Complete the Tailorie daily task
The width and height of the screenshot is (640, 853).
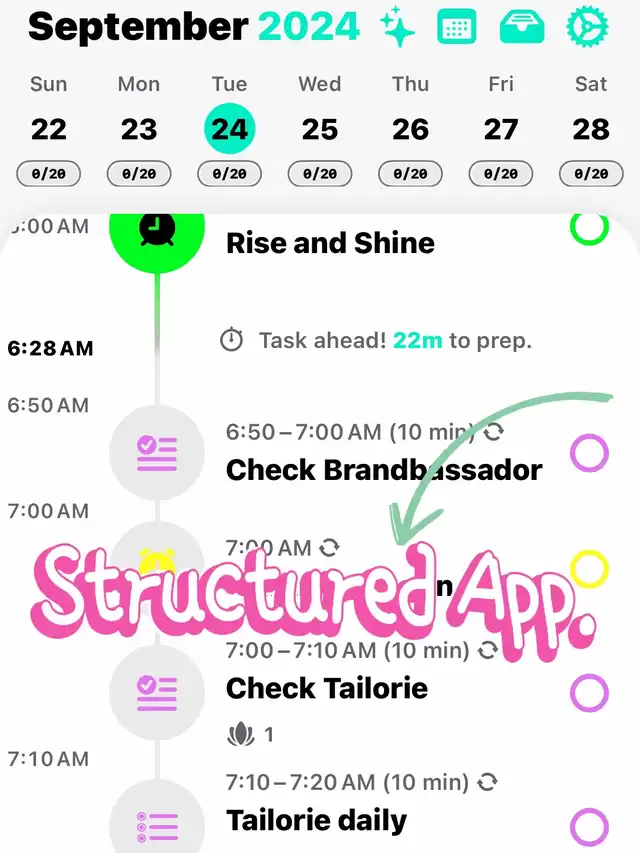coord(589,827)
